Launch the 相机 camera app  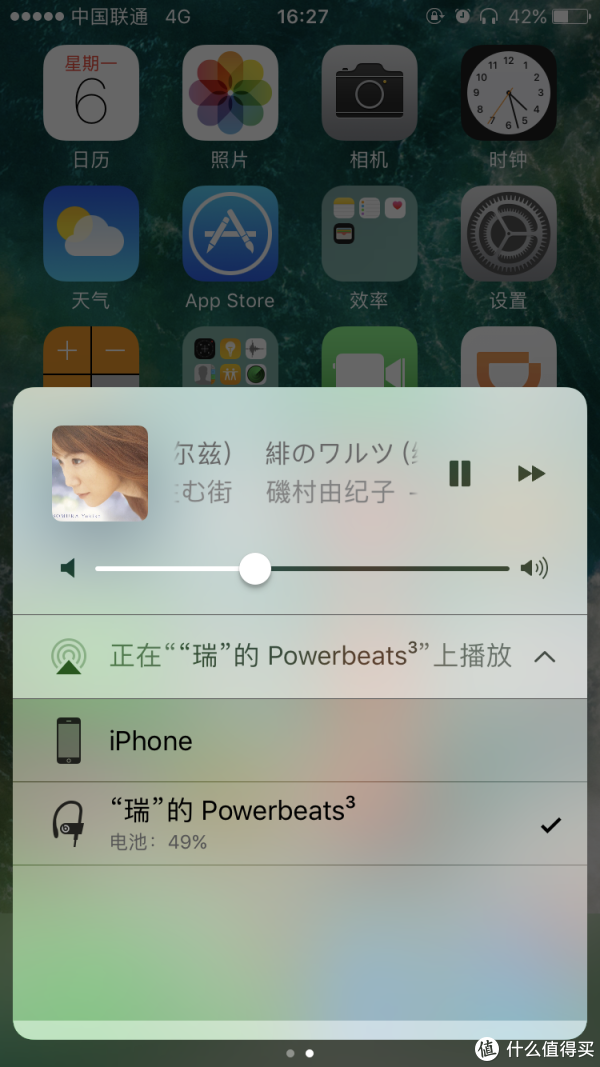pos(369,93)
